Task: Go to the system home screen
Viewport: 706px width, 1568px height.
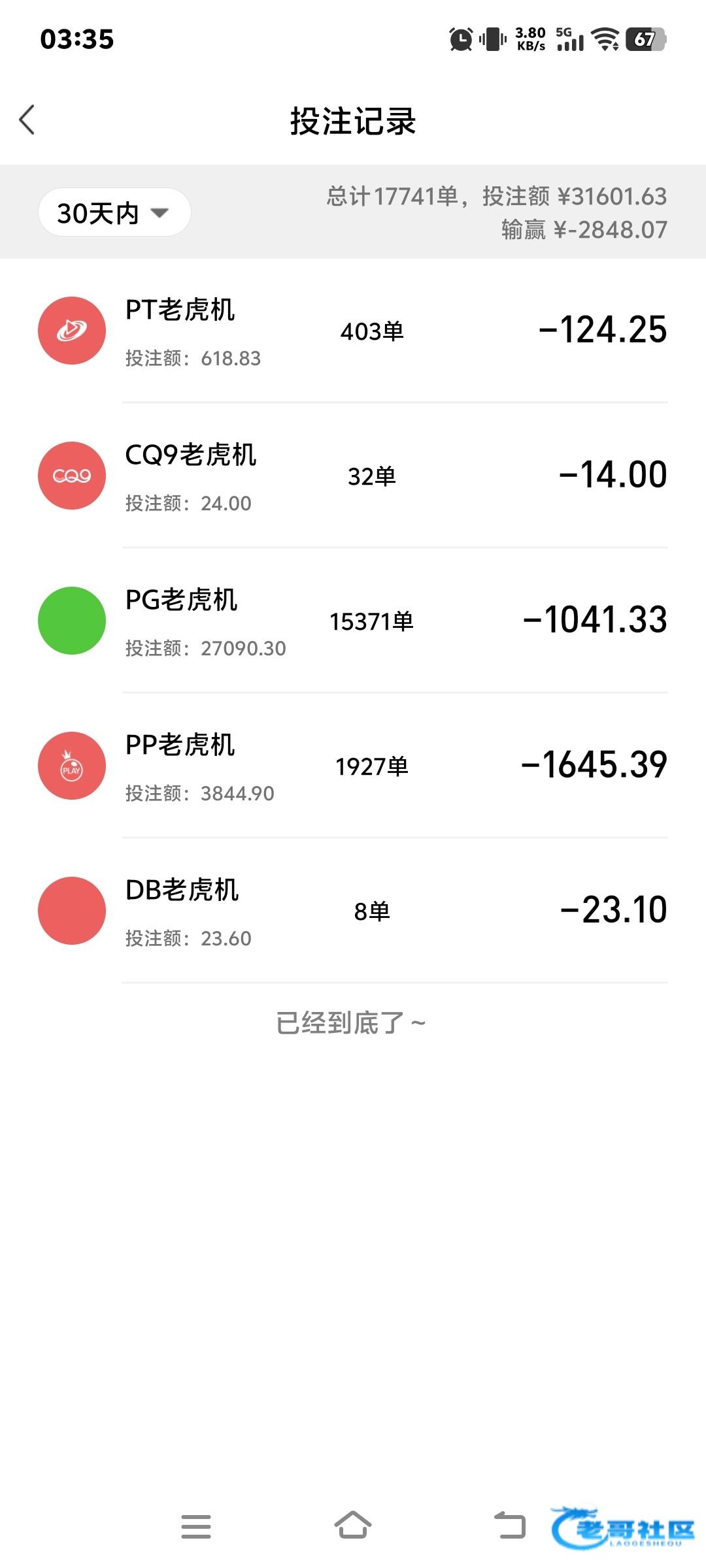Action: coord(353,1526)
